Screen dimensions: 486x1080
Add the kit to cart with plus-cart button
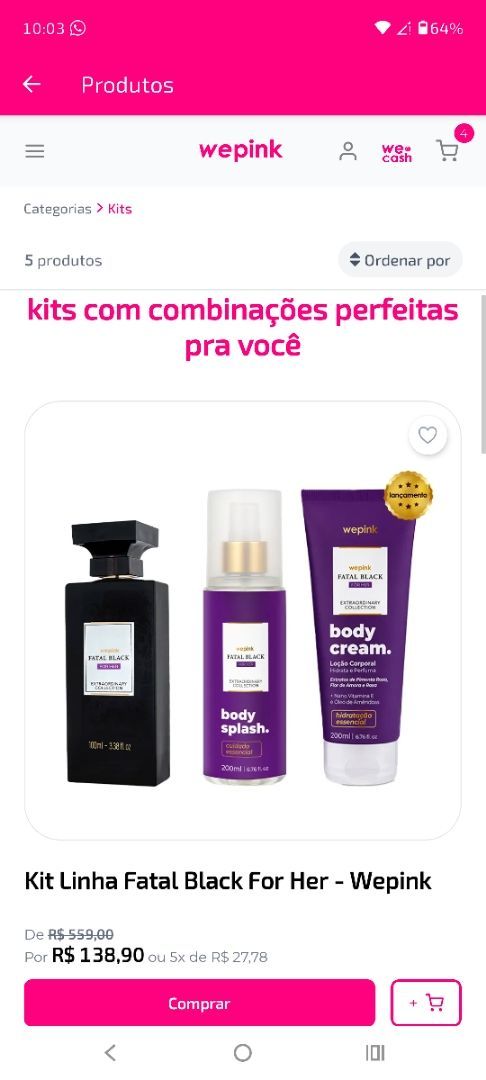click(x=426, y=1003)
